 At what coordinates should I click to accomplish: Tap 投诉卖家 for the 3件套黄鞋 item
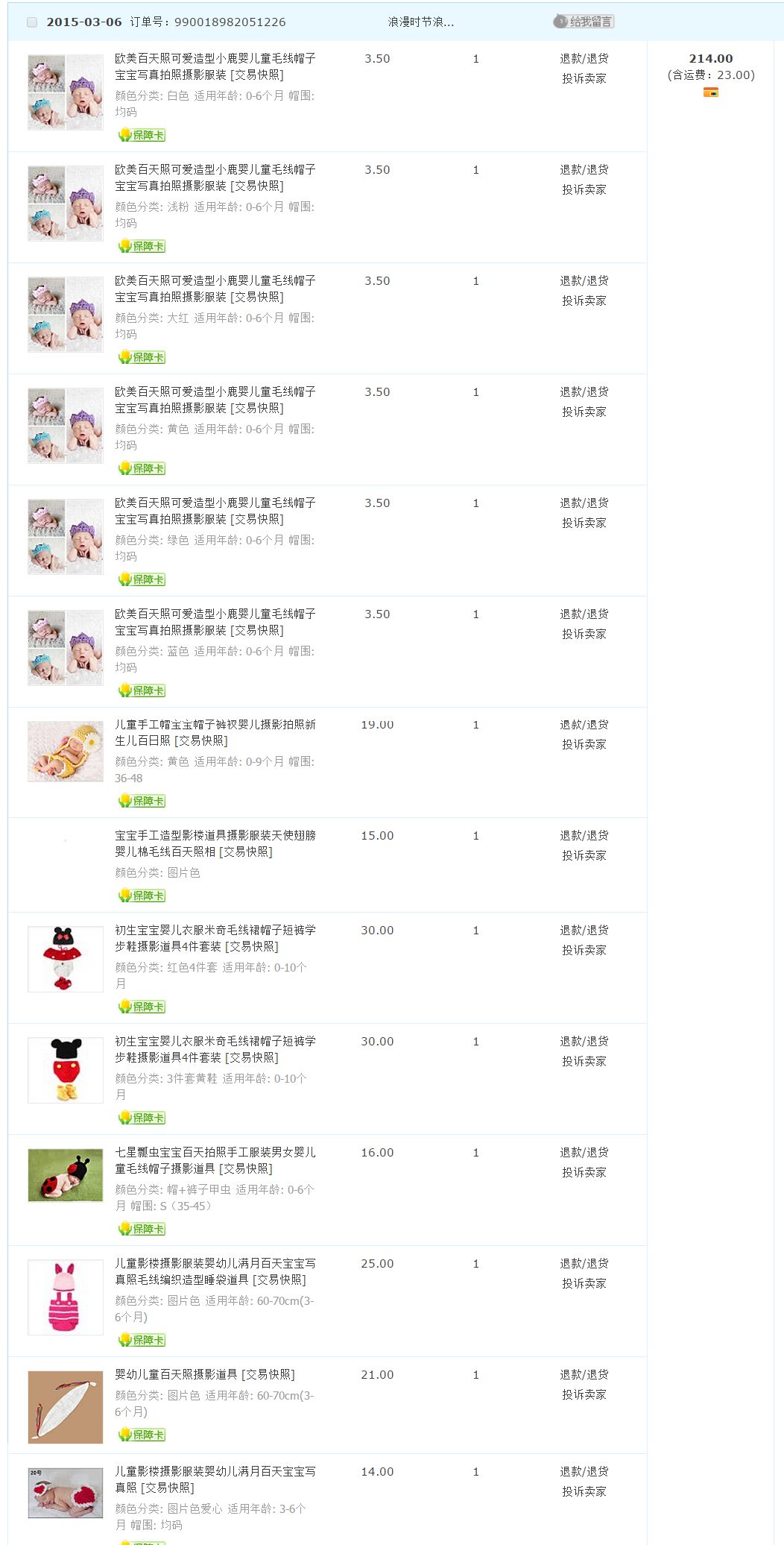click(x=584, y=1061)
